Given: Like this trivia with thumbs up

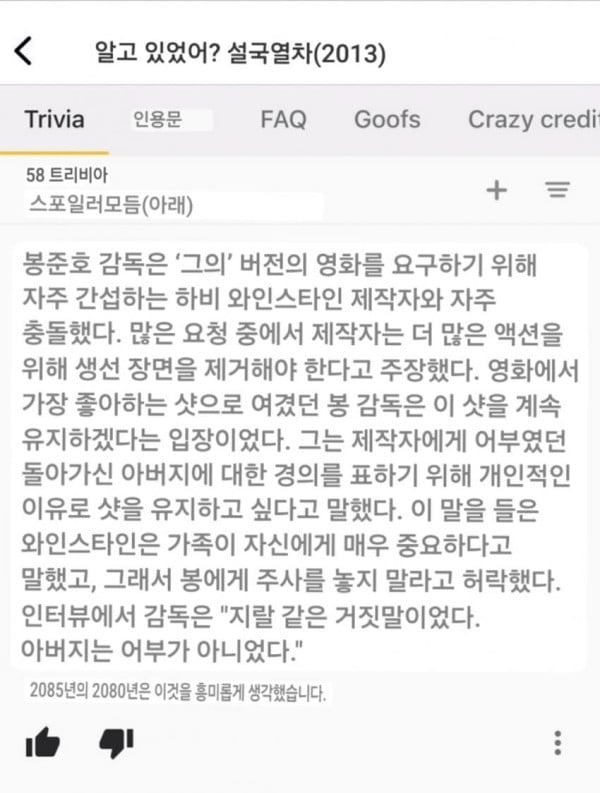Looking at the screenshot, I should [42, 743].
